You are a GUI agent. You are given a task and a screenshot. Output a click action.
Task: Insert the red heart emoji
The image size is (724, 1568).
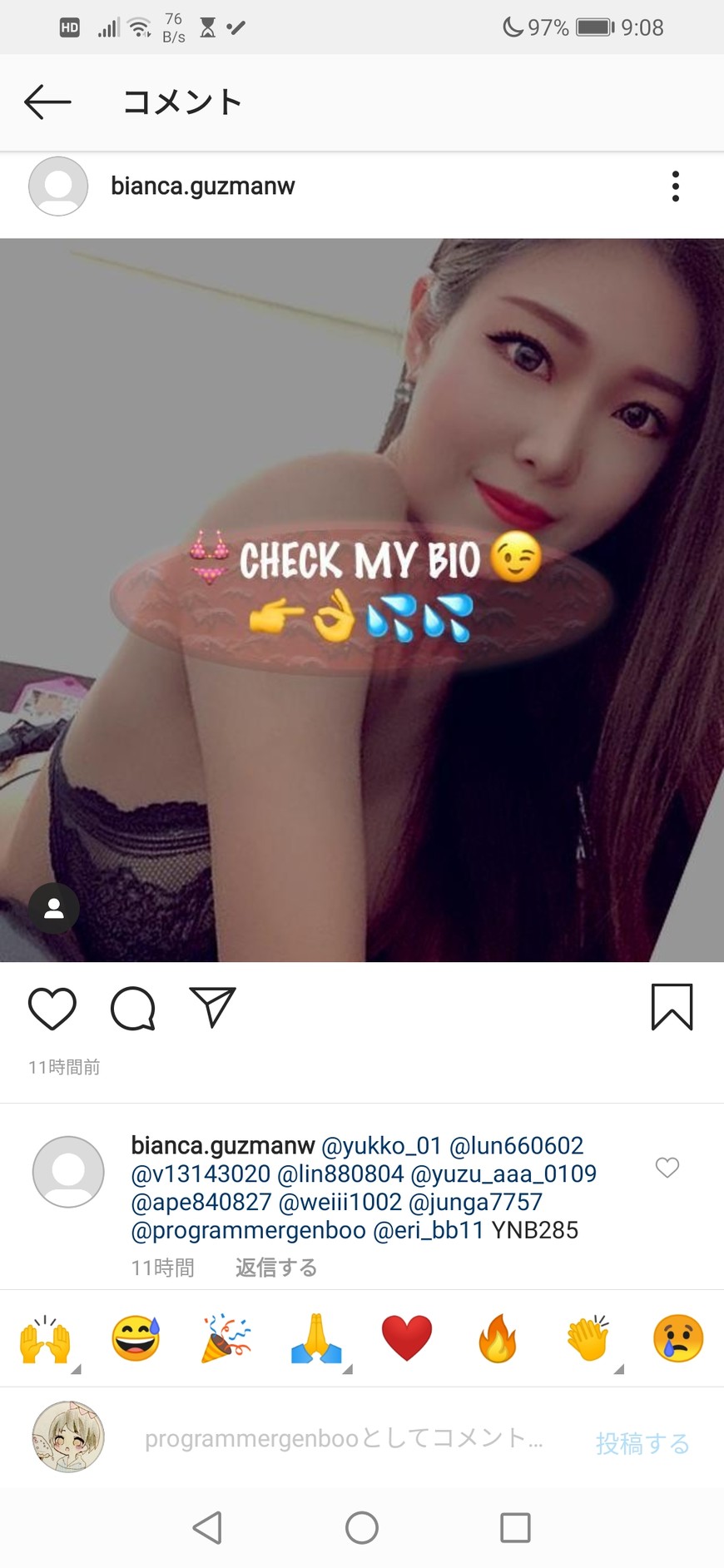(407, 1339)
